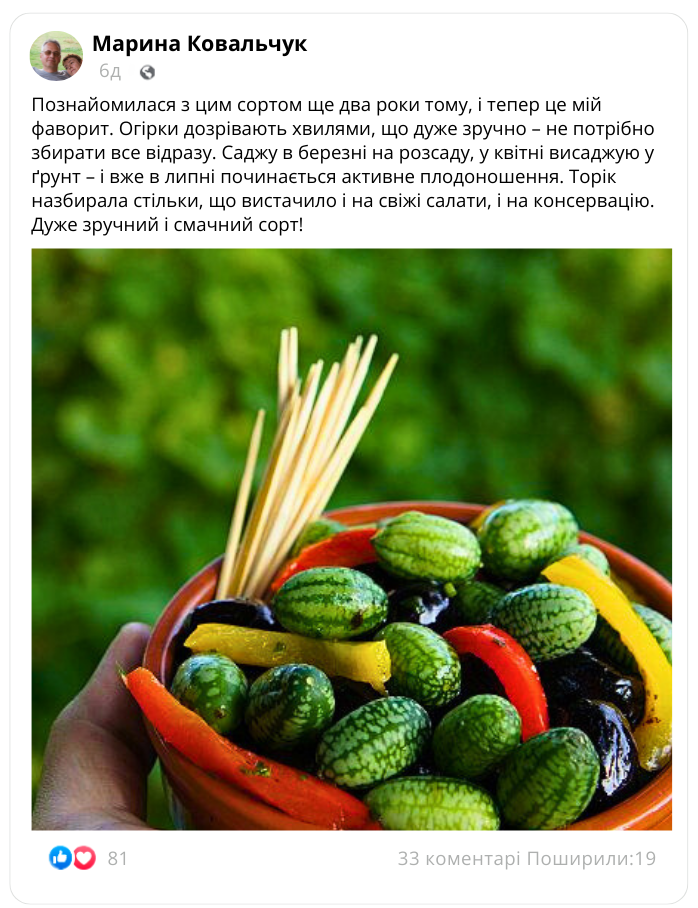This screenshot has height=908, width=698.
Task: Open the 6д post timestamp
Action: 110,72
